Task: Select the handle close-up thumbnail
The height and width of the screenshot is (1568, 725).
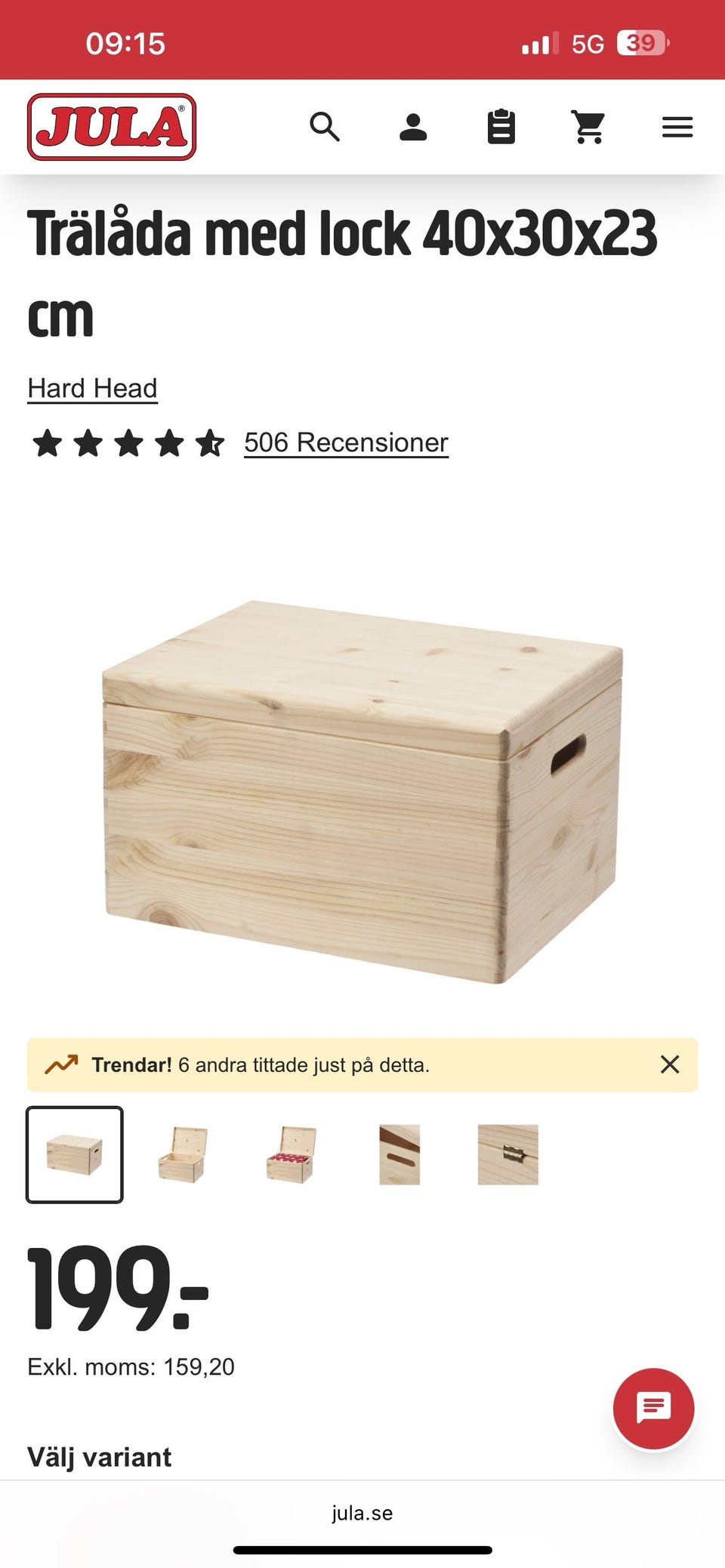Action: 400,1156
